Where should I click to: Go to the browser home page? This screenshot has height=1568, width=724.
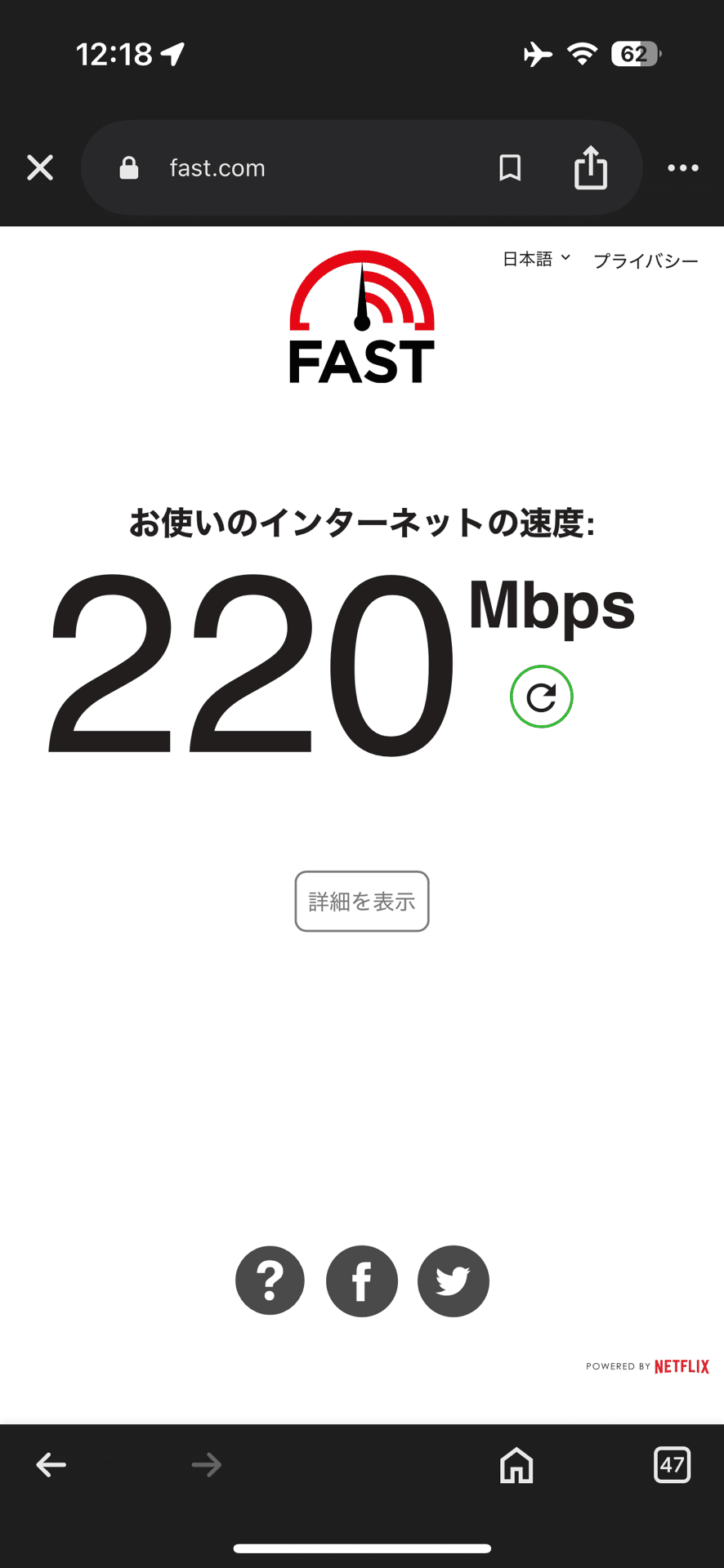tap(516, 1465)
